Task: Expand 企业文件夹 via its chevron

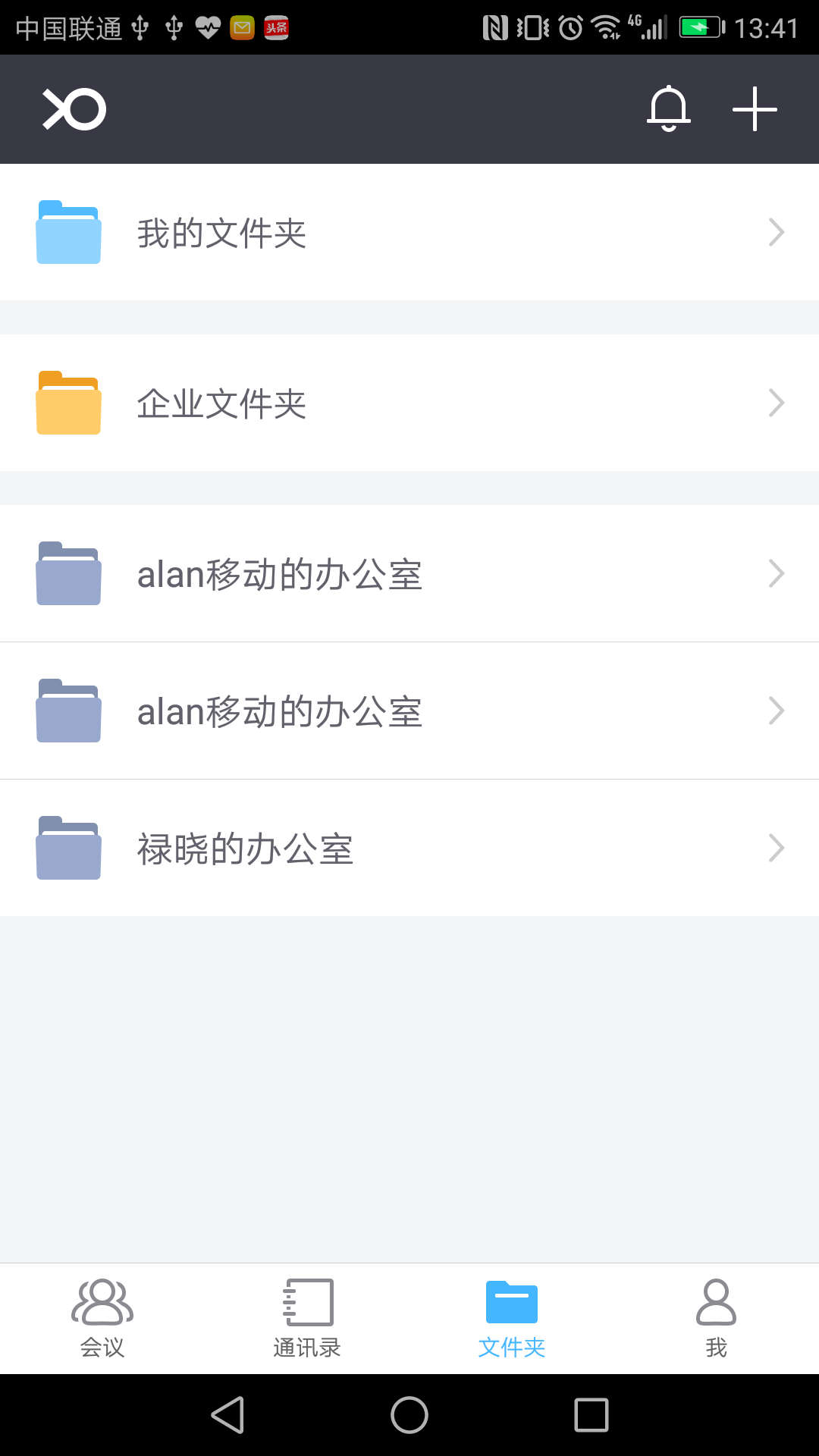Action: (x=775, y=403)
